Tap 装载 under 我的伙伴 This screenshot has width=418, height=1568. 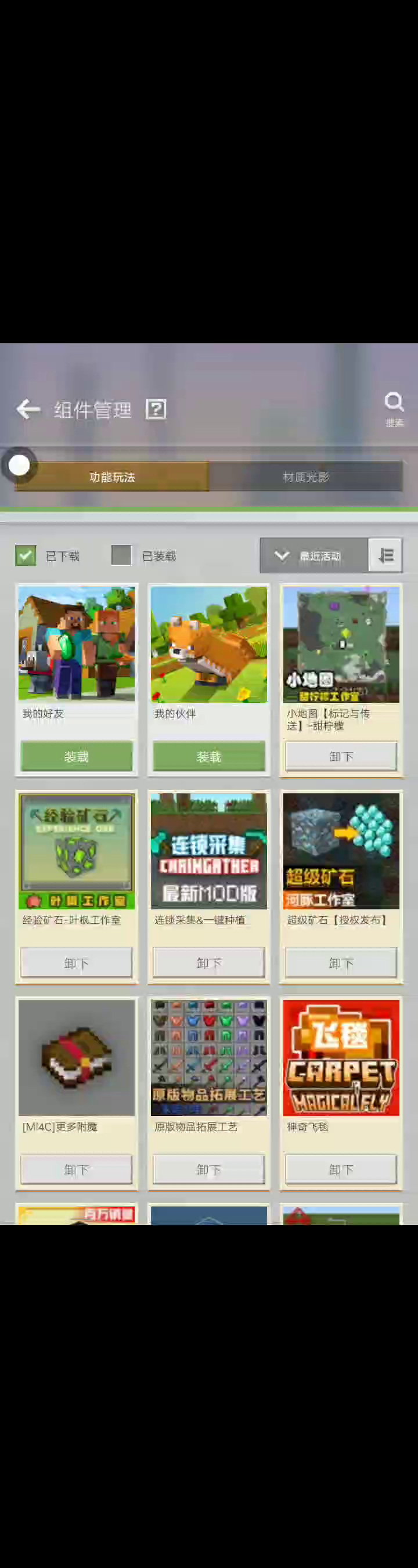click(x=208, y=756)
